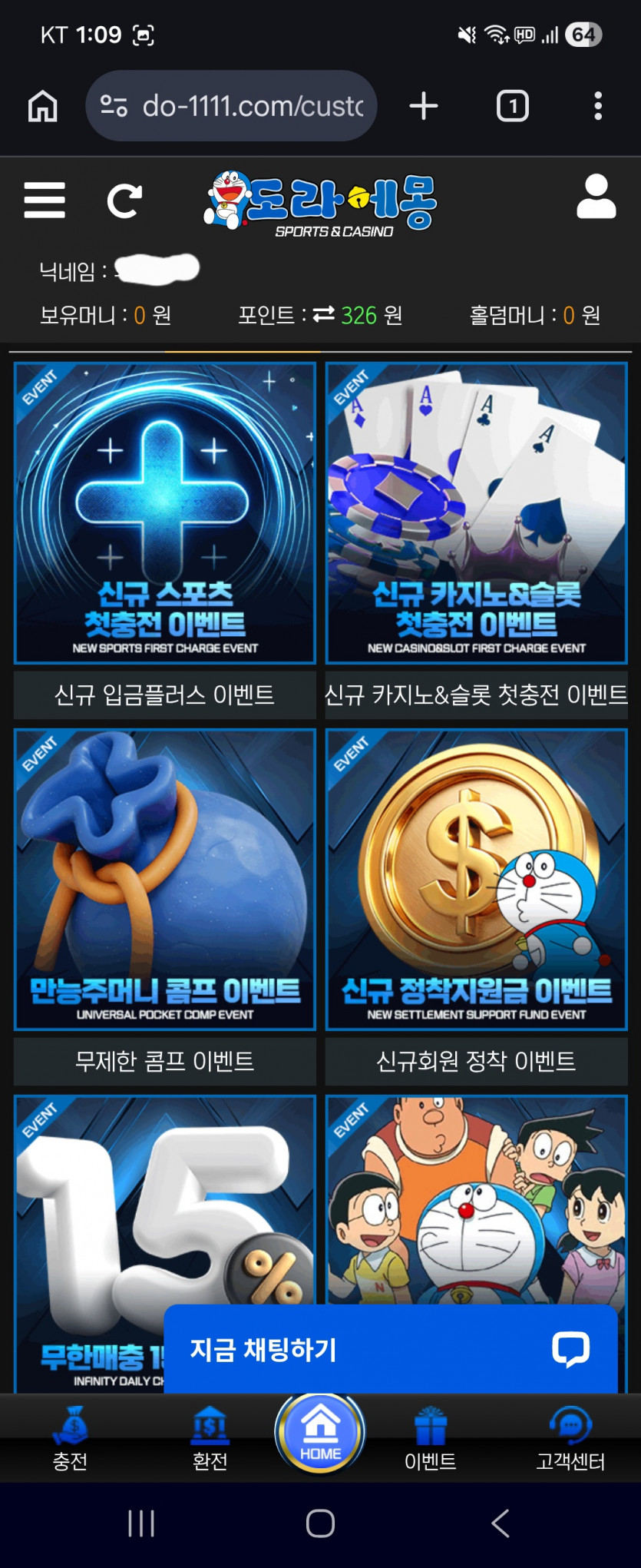This screenshot has height=1568, width=641.
Task: Tap the refresh arrow icon
Action: click(124, 201)
